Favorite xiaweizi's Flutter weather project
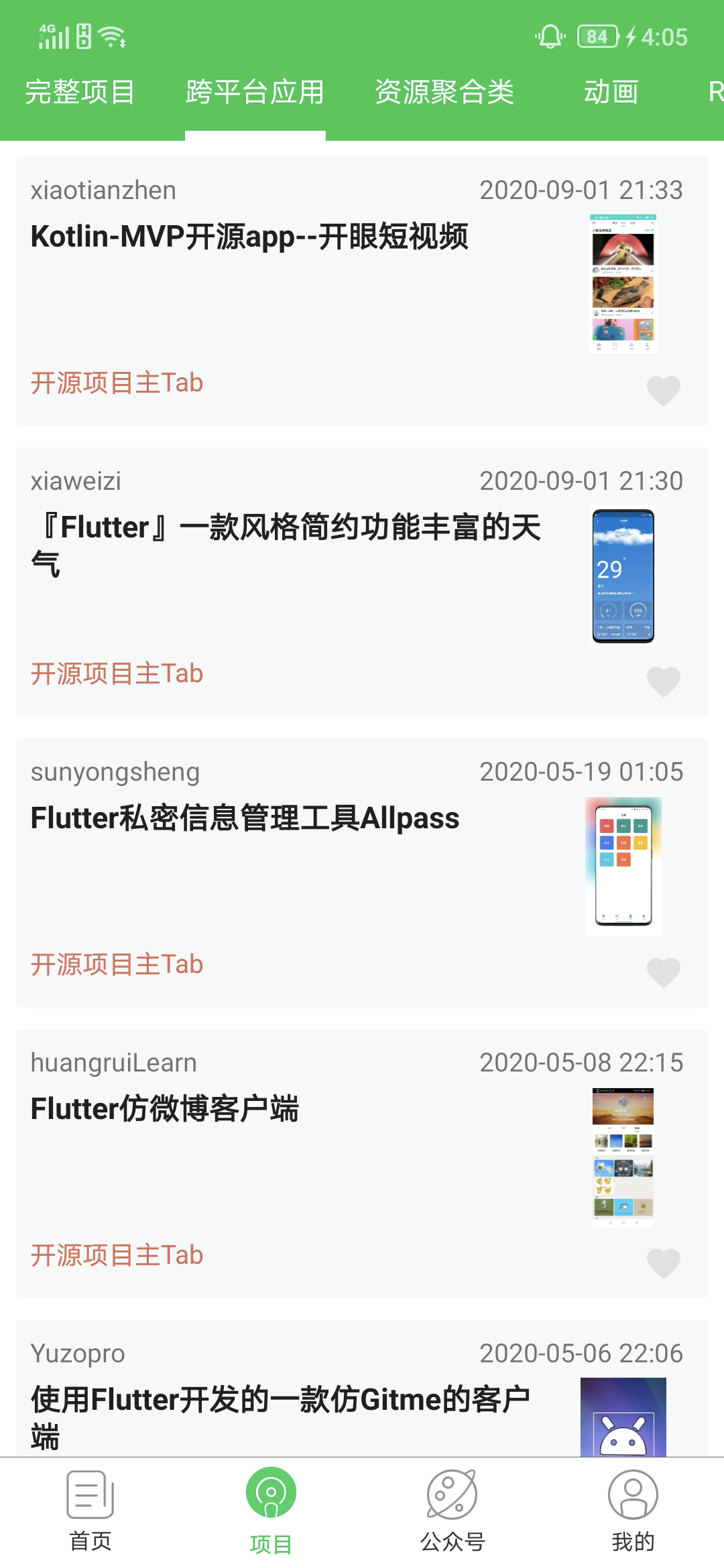Viewport: 724px width, 1568px height. (663, 681)
